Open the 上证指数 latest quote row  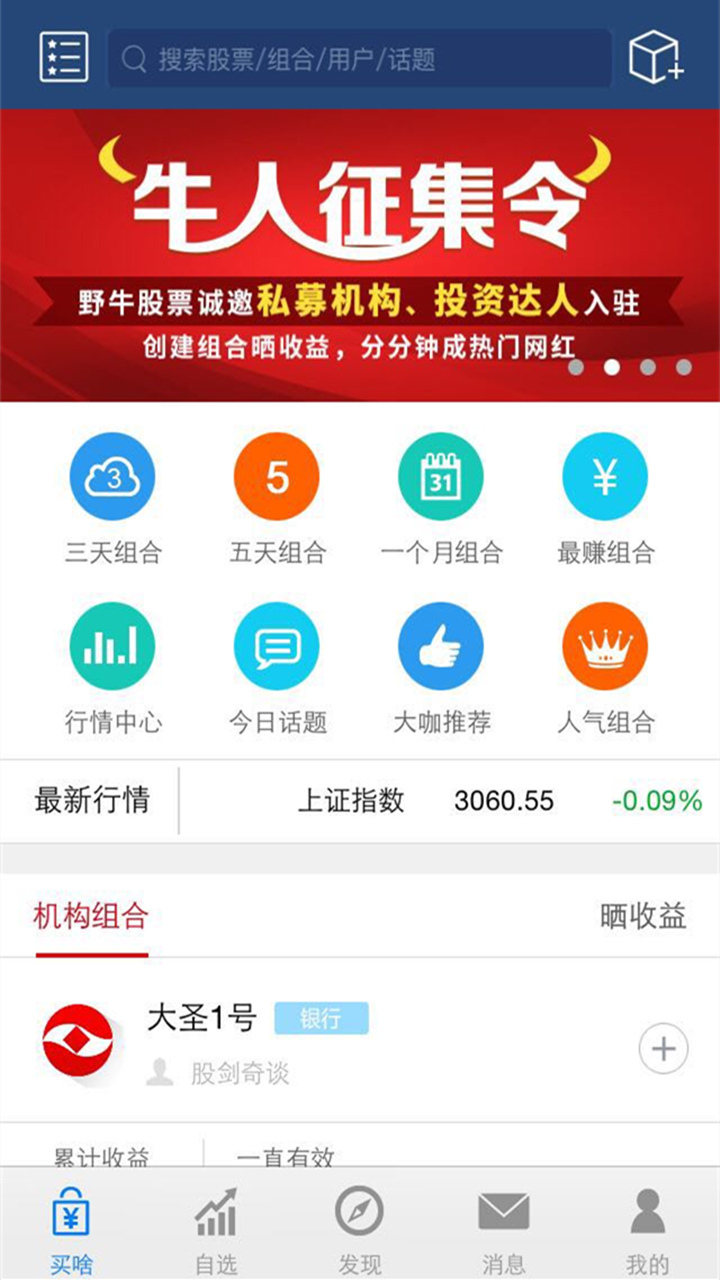pyautogui.click(x=450, y=801)
